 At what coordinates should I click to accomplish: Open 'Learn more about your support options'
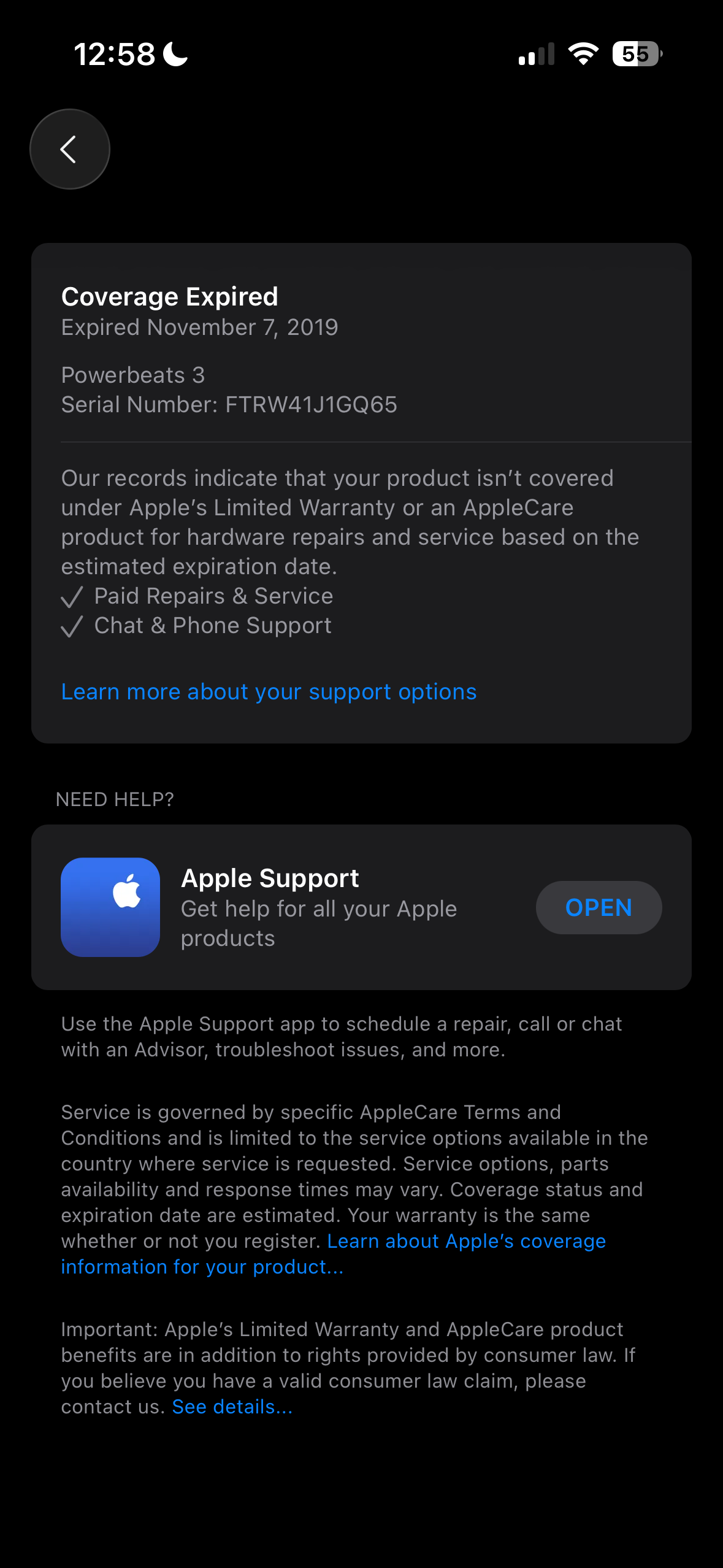click(x=269, y=691)
